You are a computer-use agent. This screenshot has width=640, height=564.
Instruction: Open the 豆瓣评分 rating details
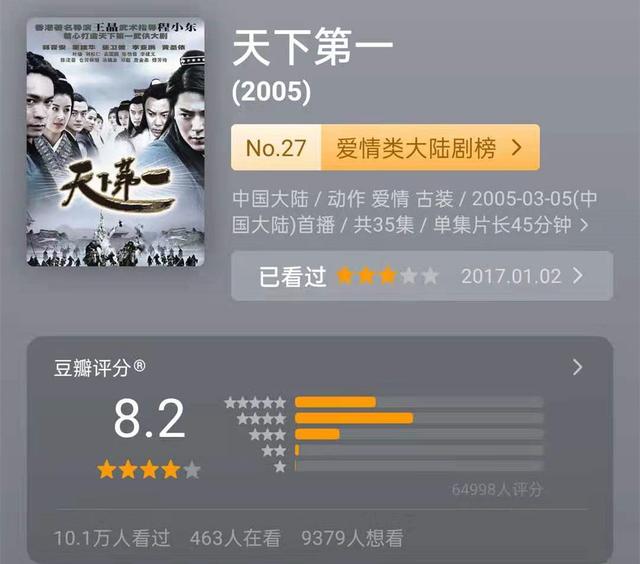[577, 367]
